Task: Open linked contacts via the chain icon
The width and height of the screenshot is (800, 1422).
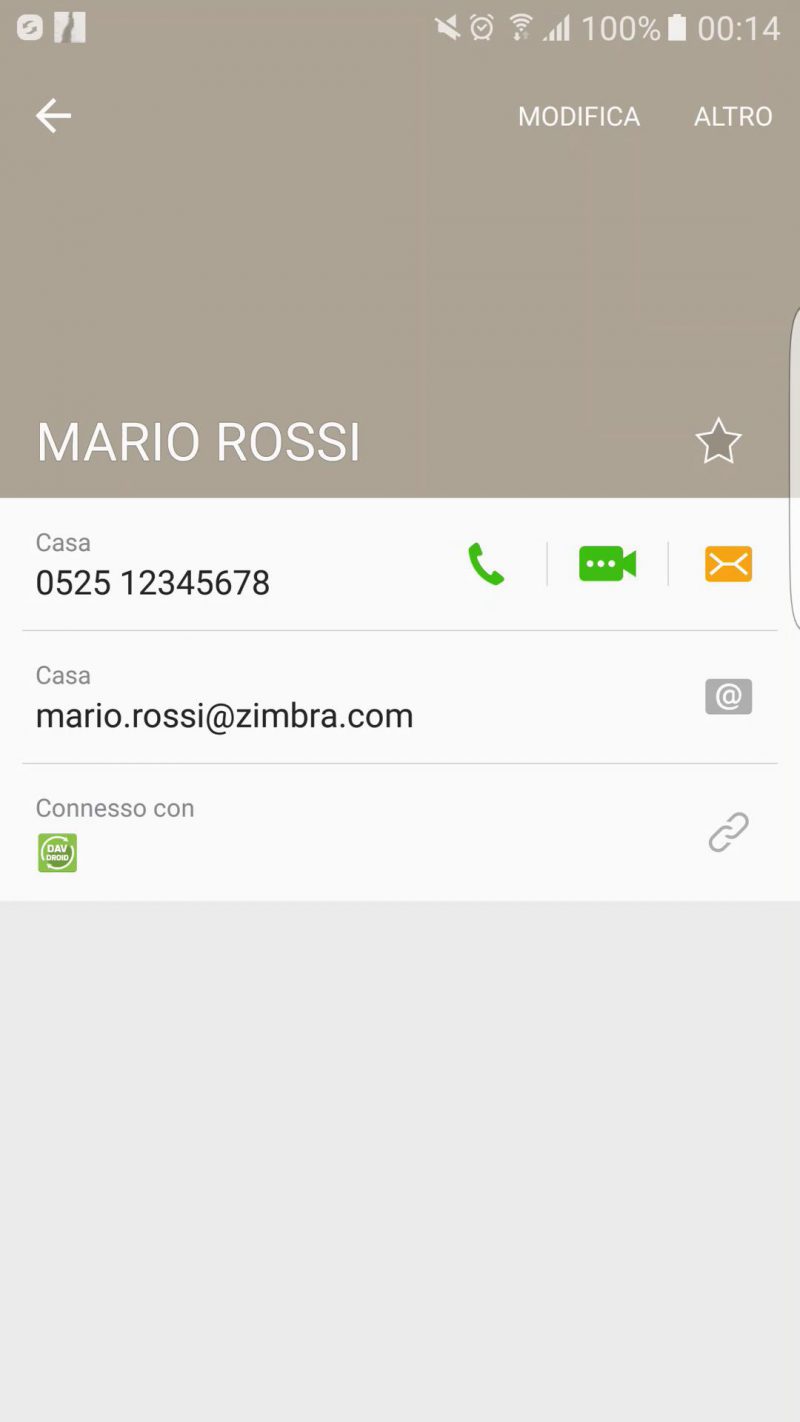Action: point(728,832)
